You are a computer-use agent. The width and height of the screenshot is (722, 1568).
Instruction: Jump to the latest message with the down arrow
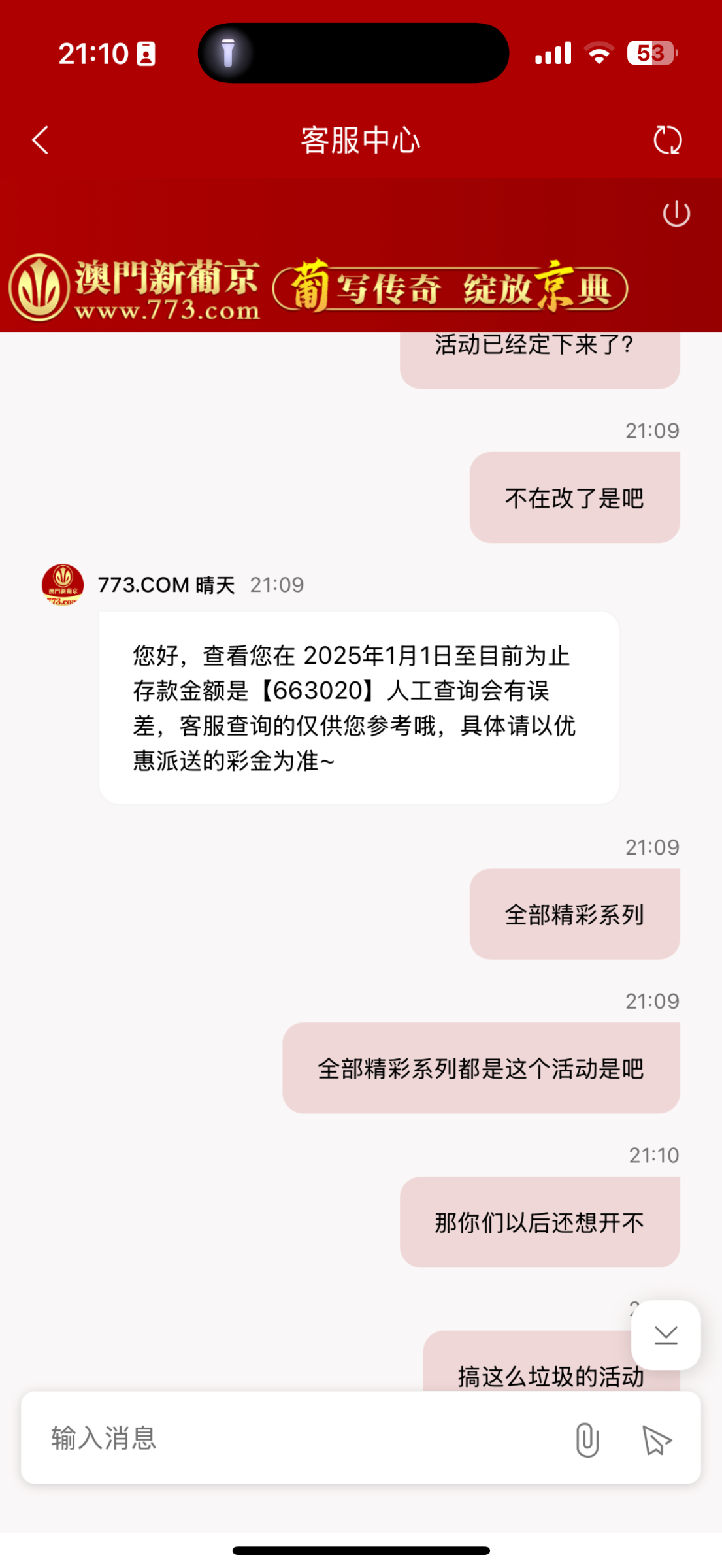[666, 1335]
